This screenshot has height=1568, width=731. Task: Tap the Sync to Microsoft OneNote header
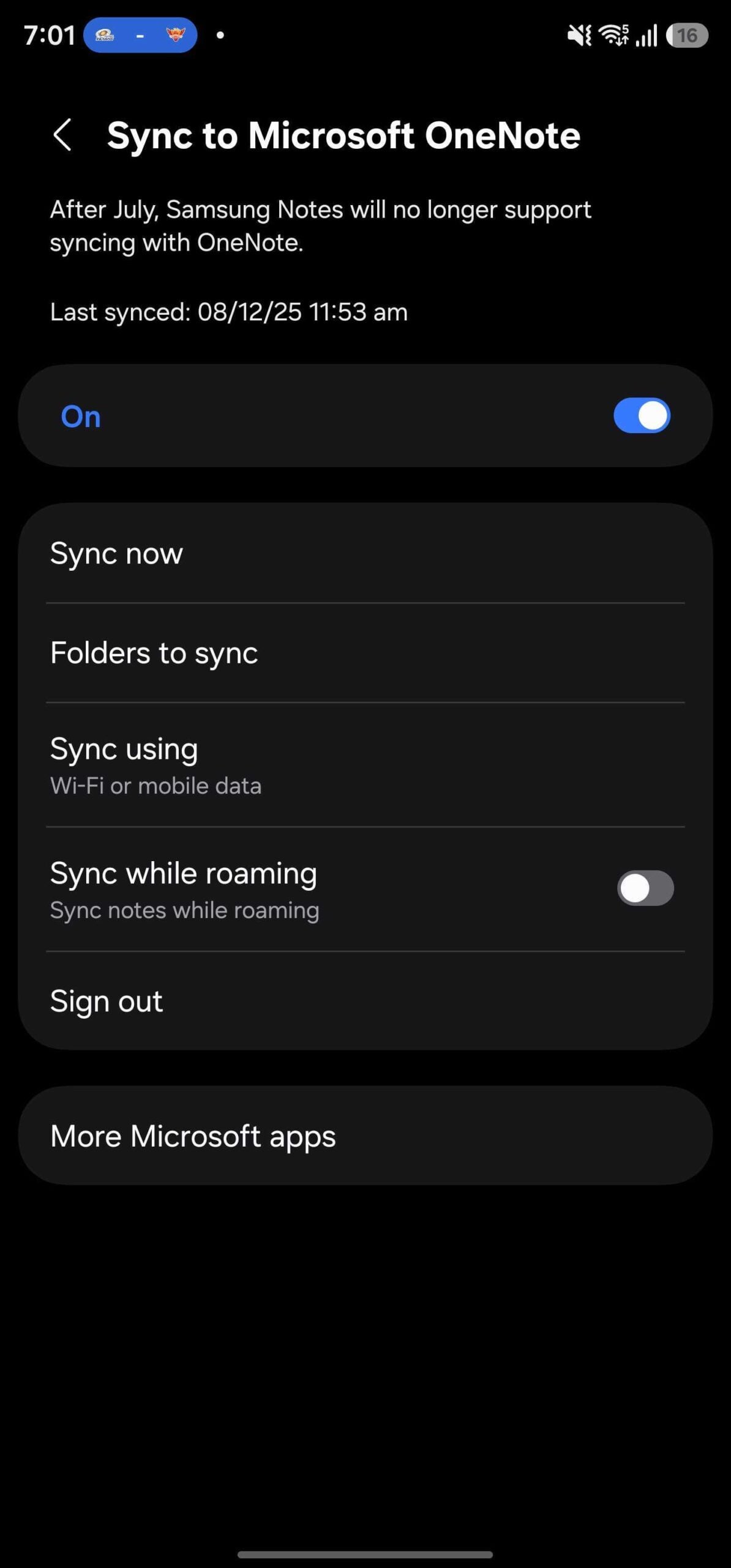tap(344, 135)
